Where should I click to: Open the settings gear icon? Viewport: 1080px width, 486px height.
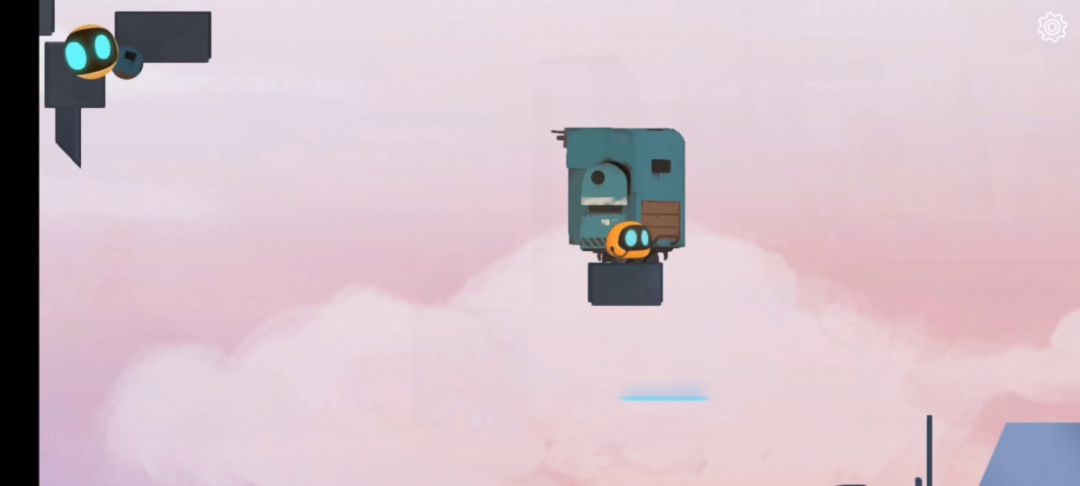(x=1051, y=27)
